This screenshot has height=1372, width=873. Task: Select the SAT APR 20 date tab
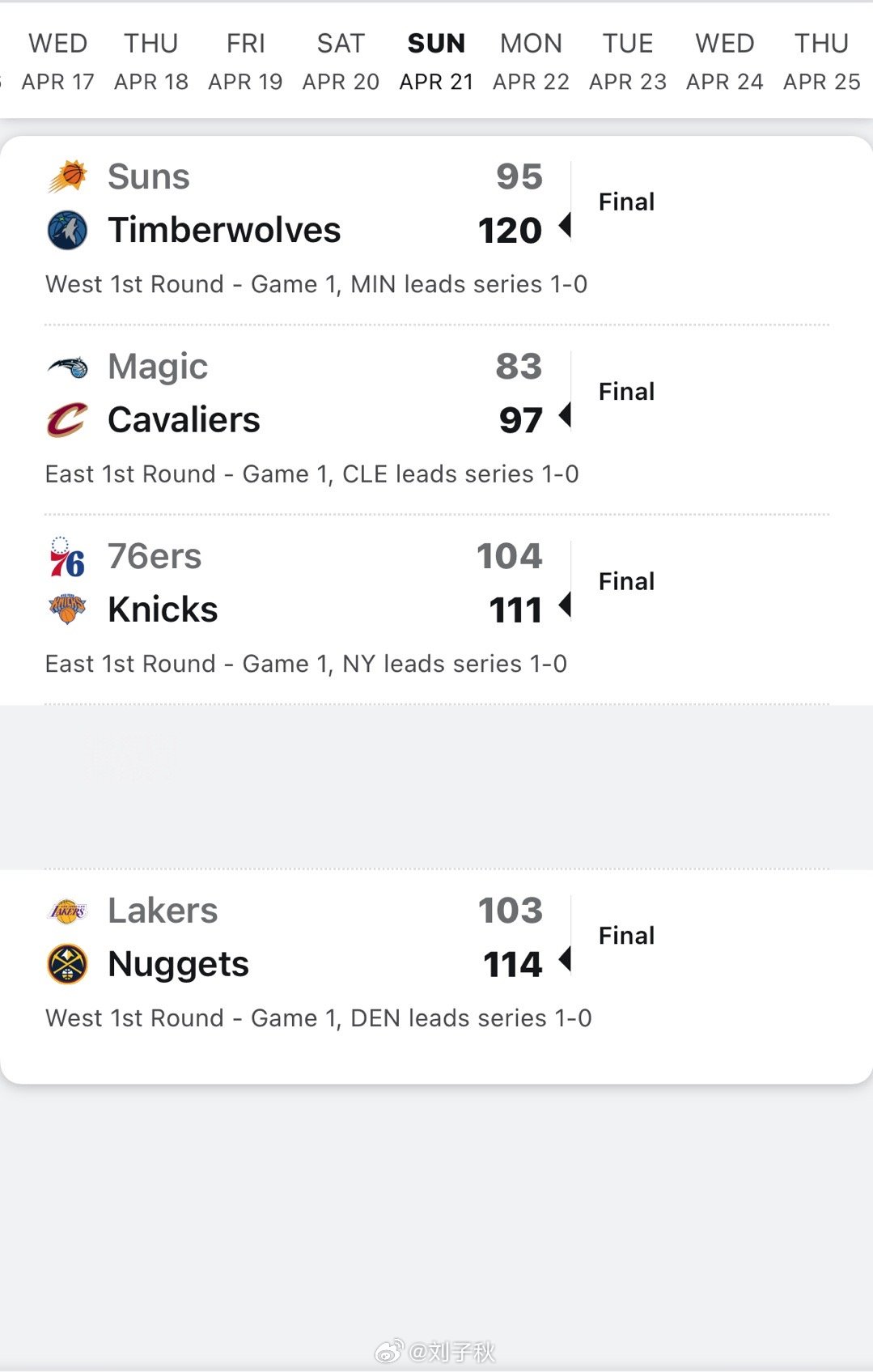pos(340,59)
